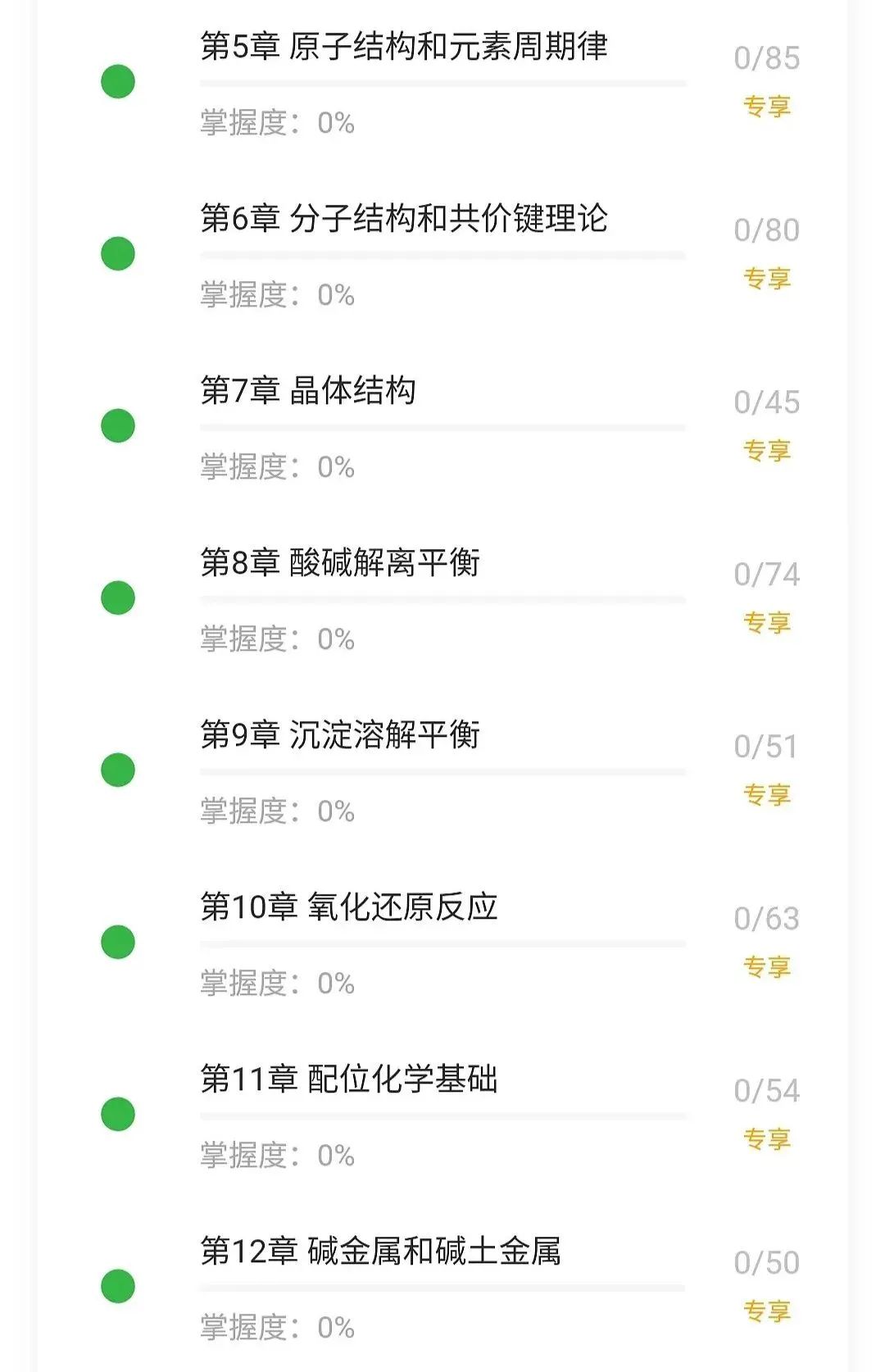Open 第5章 原子结构和元素周期律
Viewport: 885px width, 1372px height.
point(404,47)
